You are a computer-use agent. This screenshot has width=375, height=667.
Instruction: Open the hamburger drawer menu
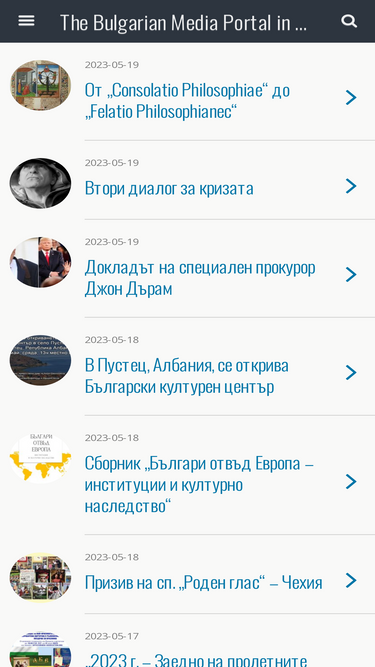pyautogui.click(x=26, y=21)
